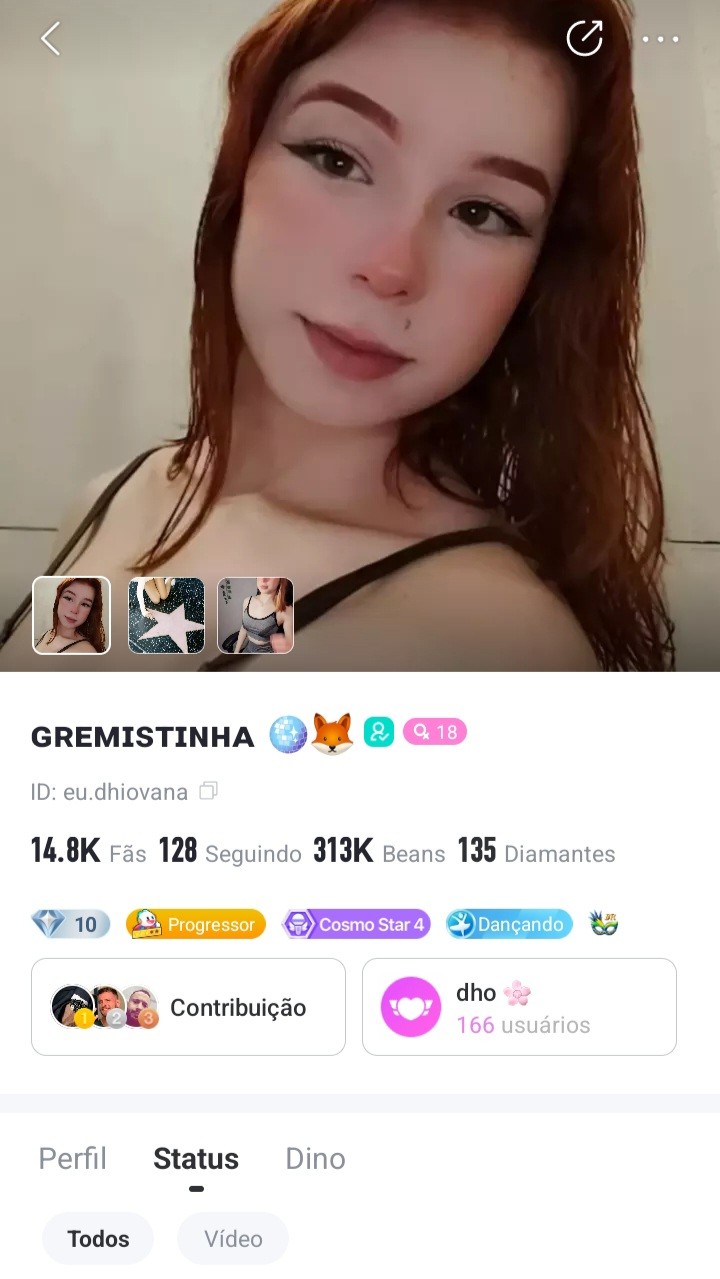This screenshot has height=1279, width=720.
Task: Open the dho fan group card
Action: (519, 1007)
